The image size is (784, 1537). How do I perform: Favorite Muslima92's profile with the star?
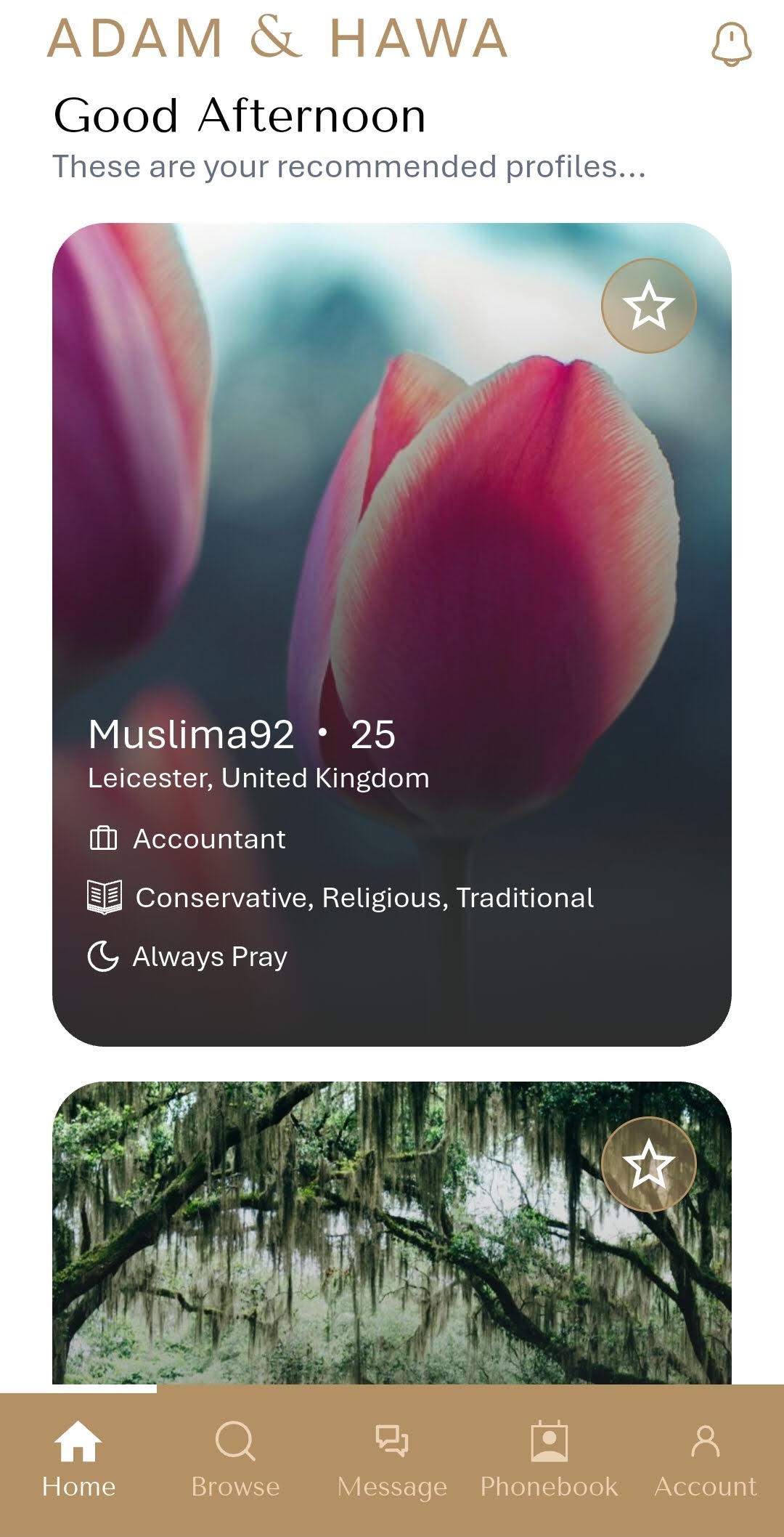coord(648,306)
